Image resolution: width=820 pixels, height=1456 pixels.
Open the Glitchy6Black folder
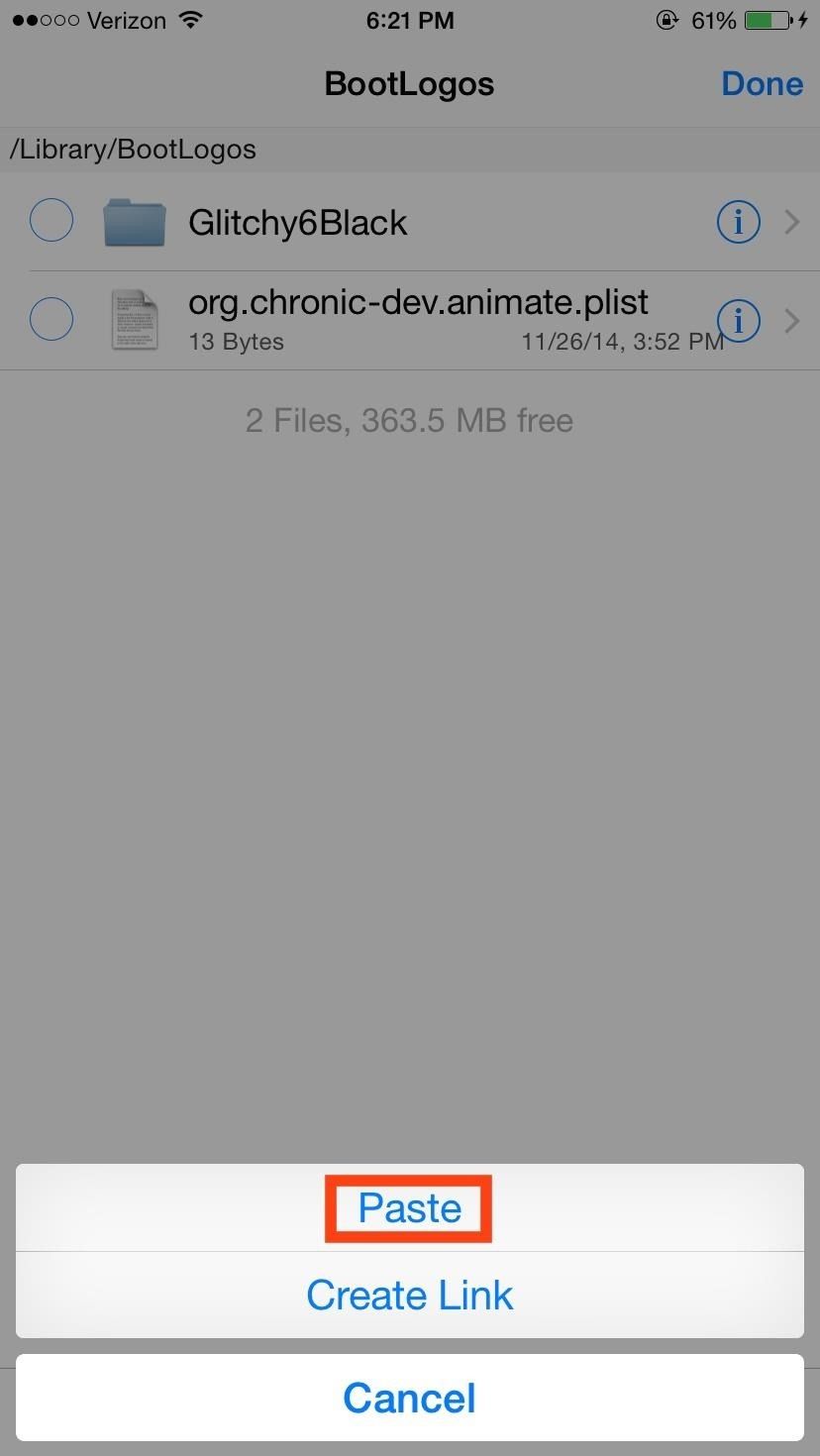point(297,223)
